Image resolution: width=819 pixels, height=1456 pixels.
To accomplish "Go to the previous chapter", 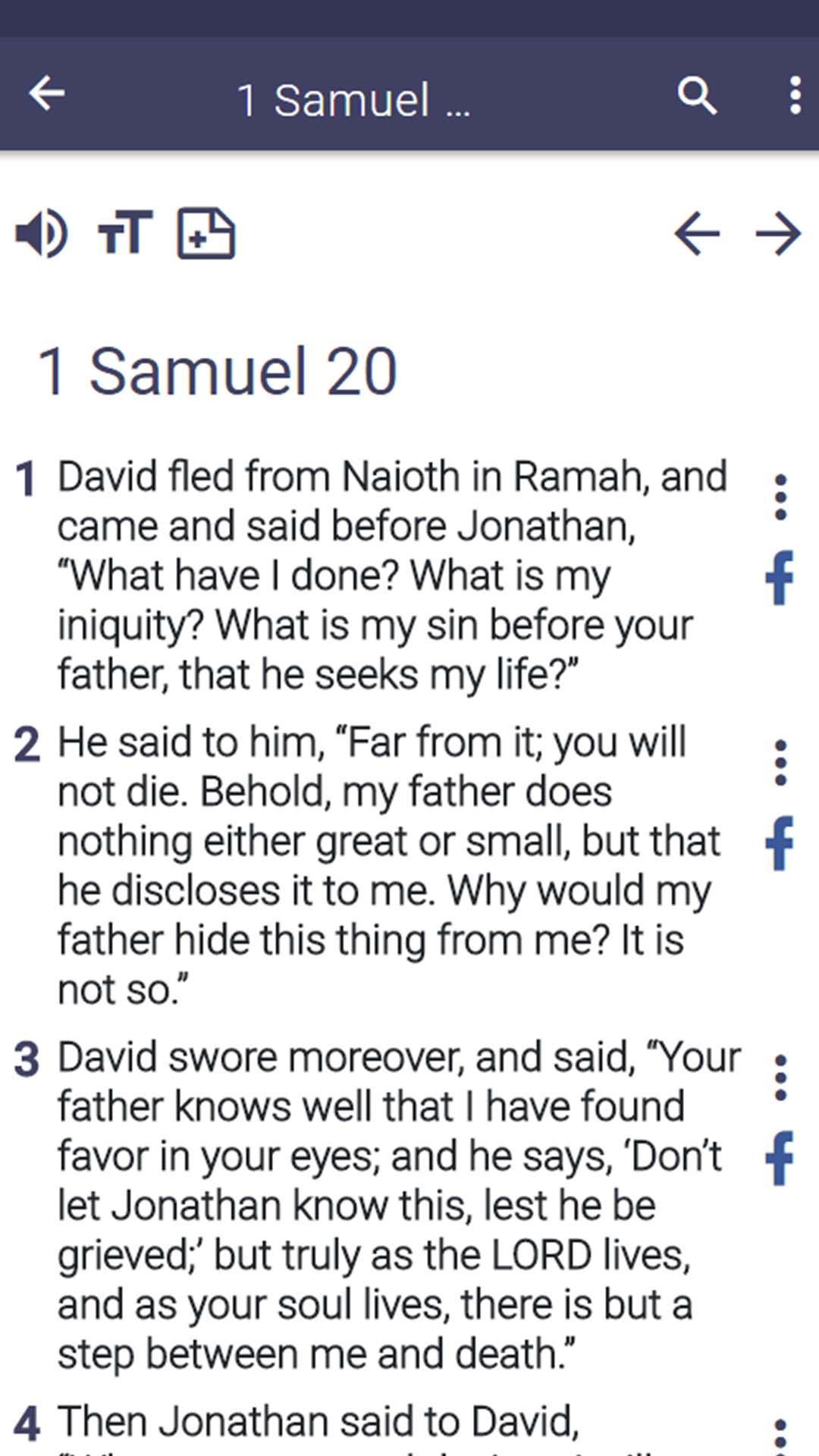I will pyautogui.click(x=697, y=234).
